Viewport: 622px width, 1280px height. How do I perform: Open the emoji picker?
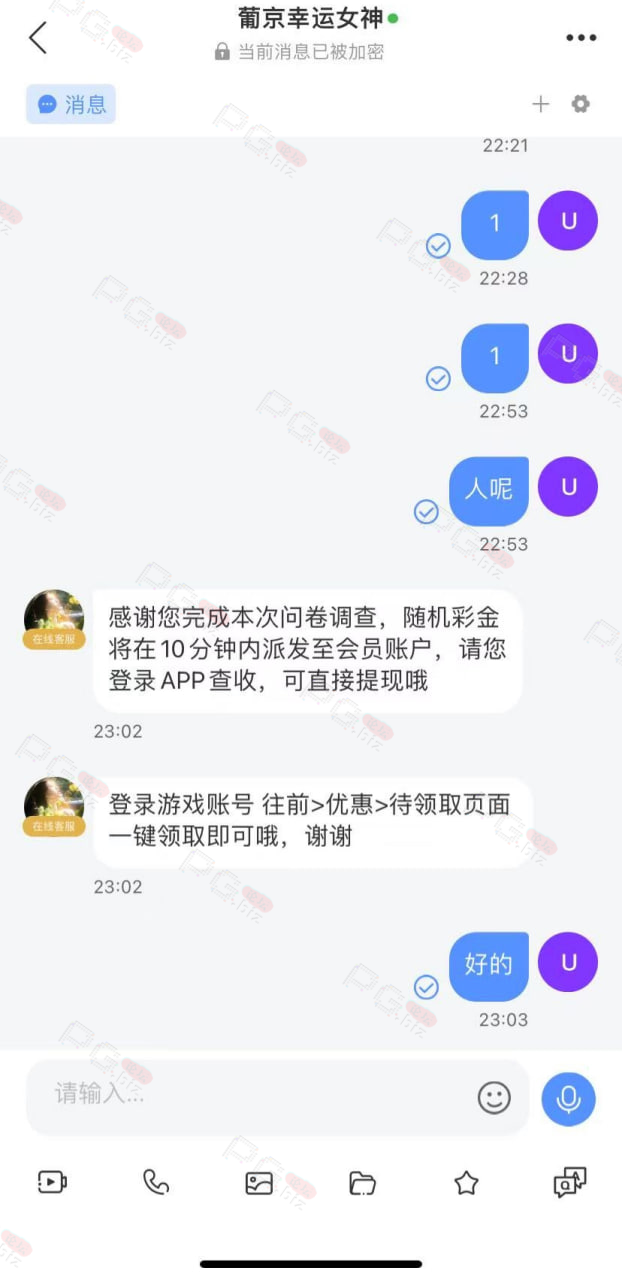click(x=494, y=1098)
